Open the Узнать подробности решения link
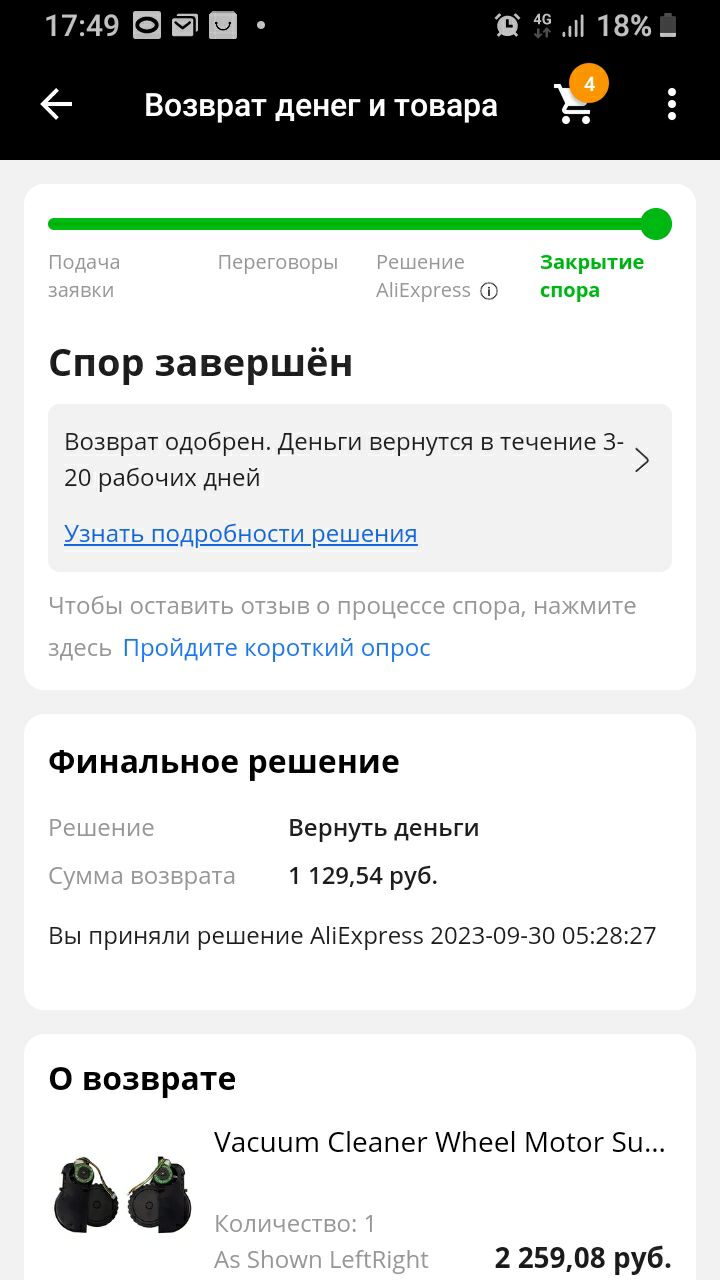Image resolution: width=720 pixels, height=1280 pixels. [x=241, y=533]
